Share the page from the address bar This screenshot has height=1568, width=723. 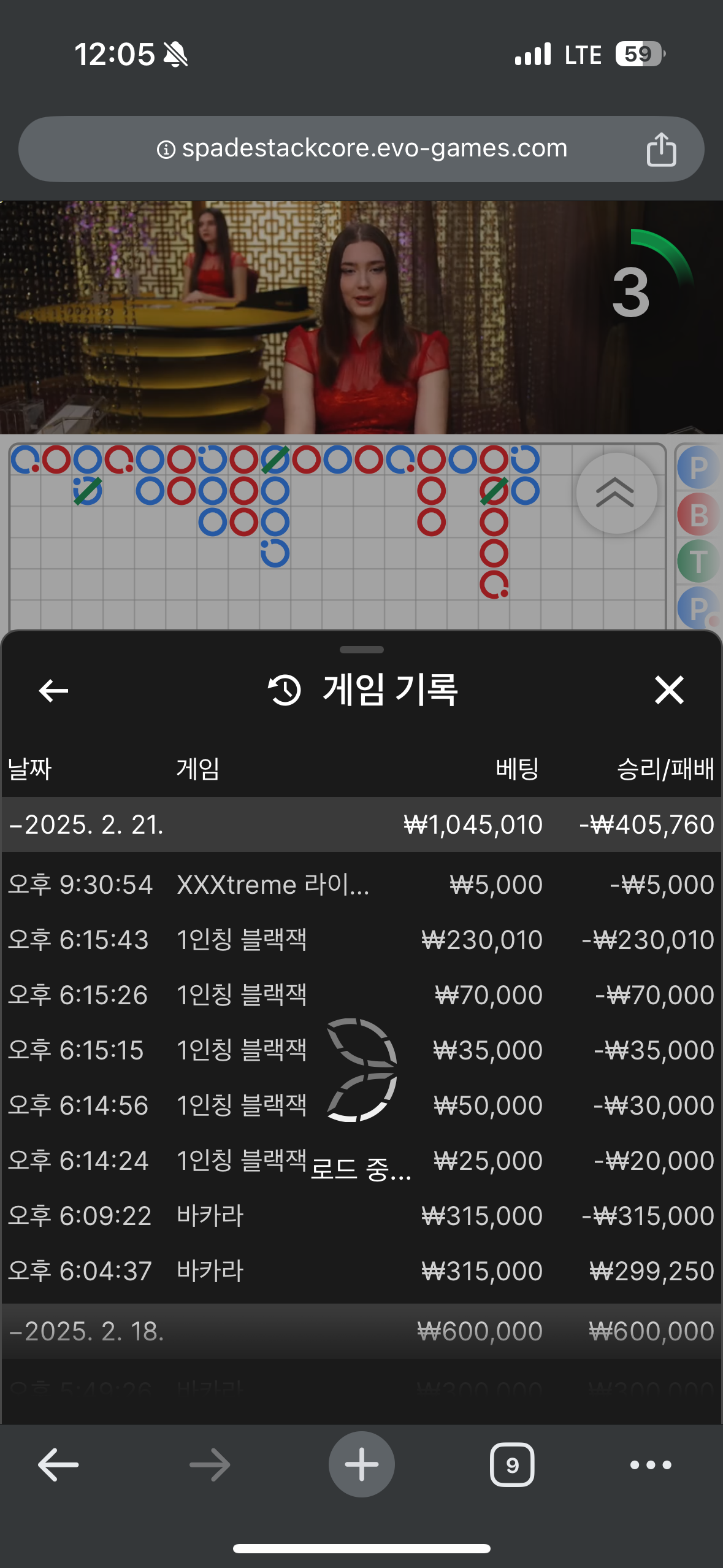[x=661, y=149]
